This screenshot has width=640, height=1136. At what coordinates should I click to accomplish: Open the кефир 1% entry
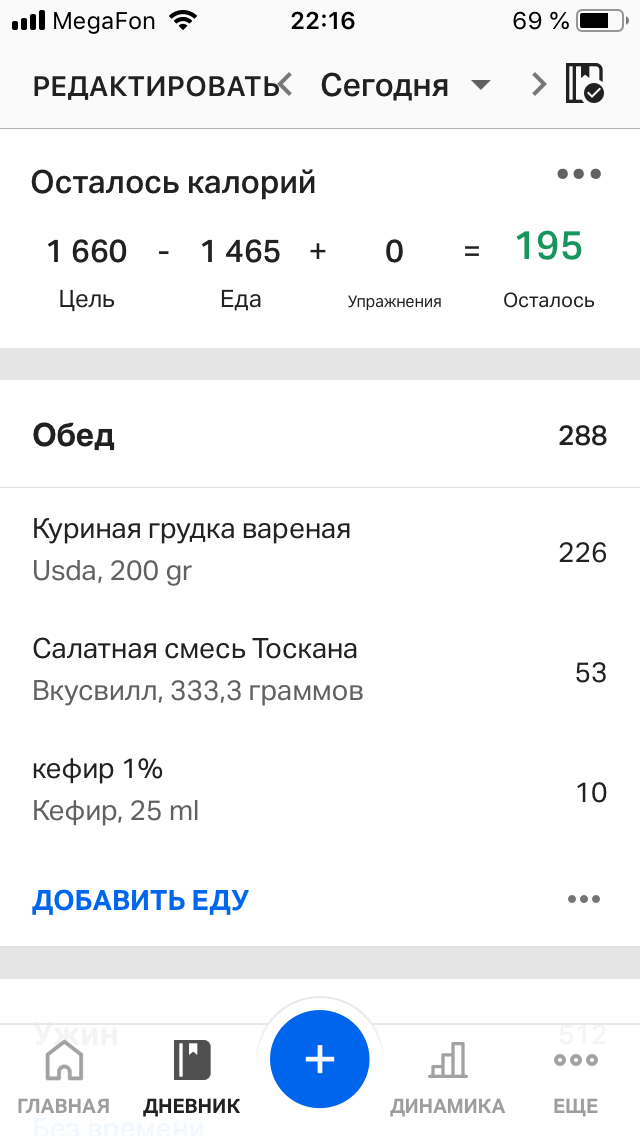(320, 791)
